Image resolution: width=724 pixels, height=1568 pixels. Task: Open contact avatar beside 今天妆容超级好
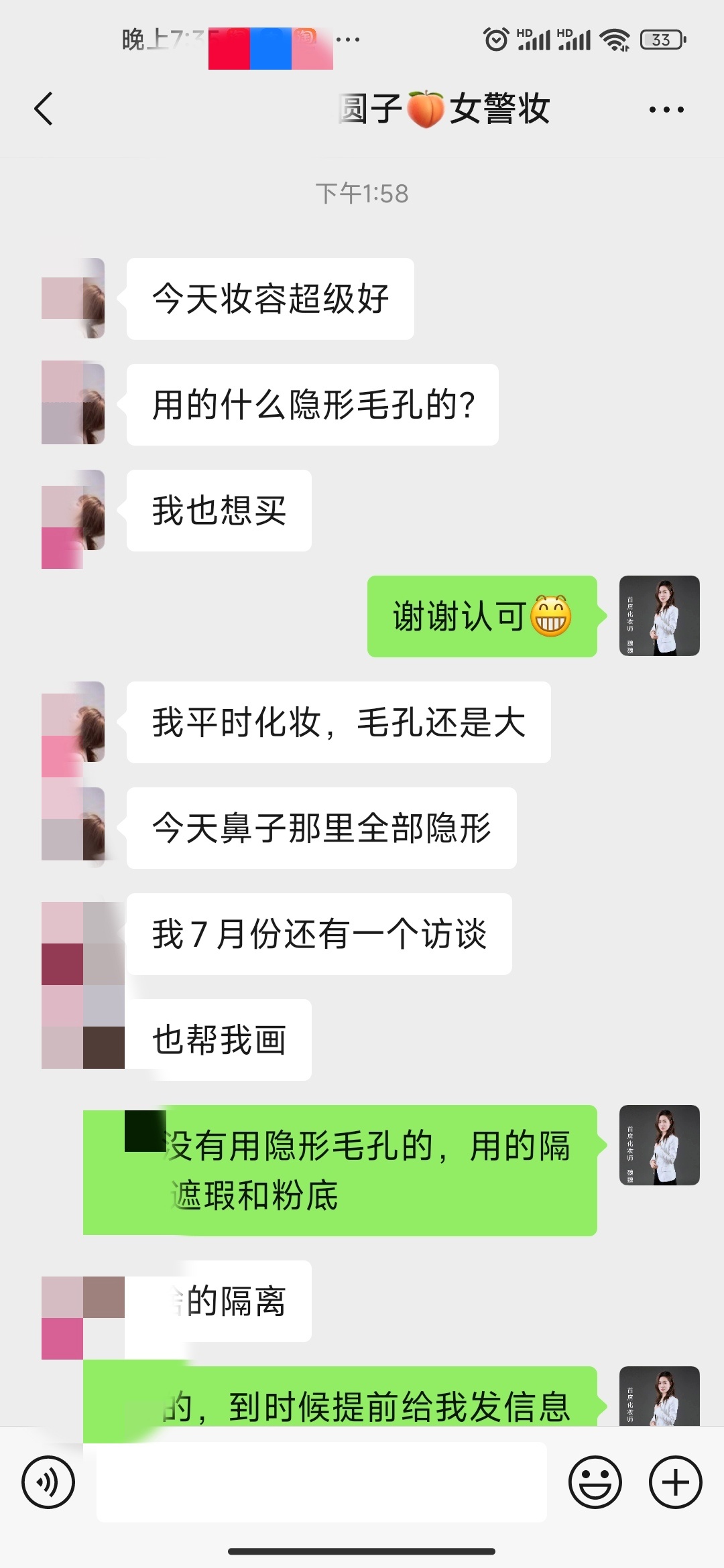click(x=73, y=298)
